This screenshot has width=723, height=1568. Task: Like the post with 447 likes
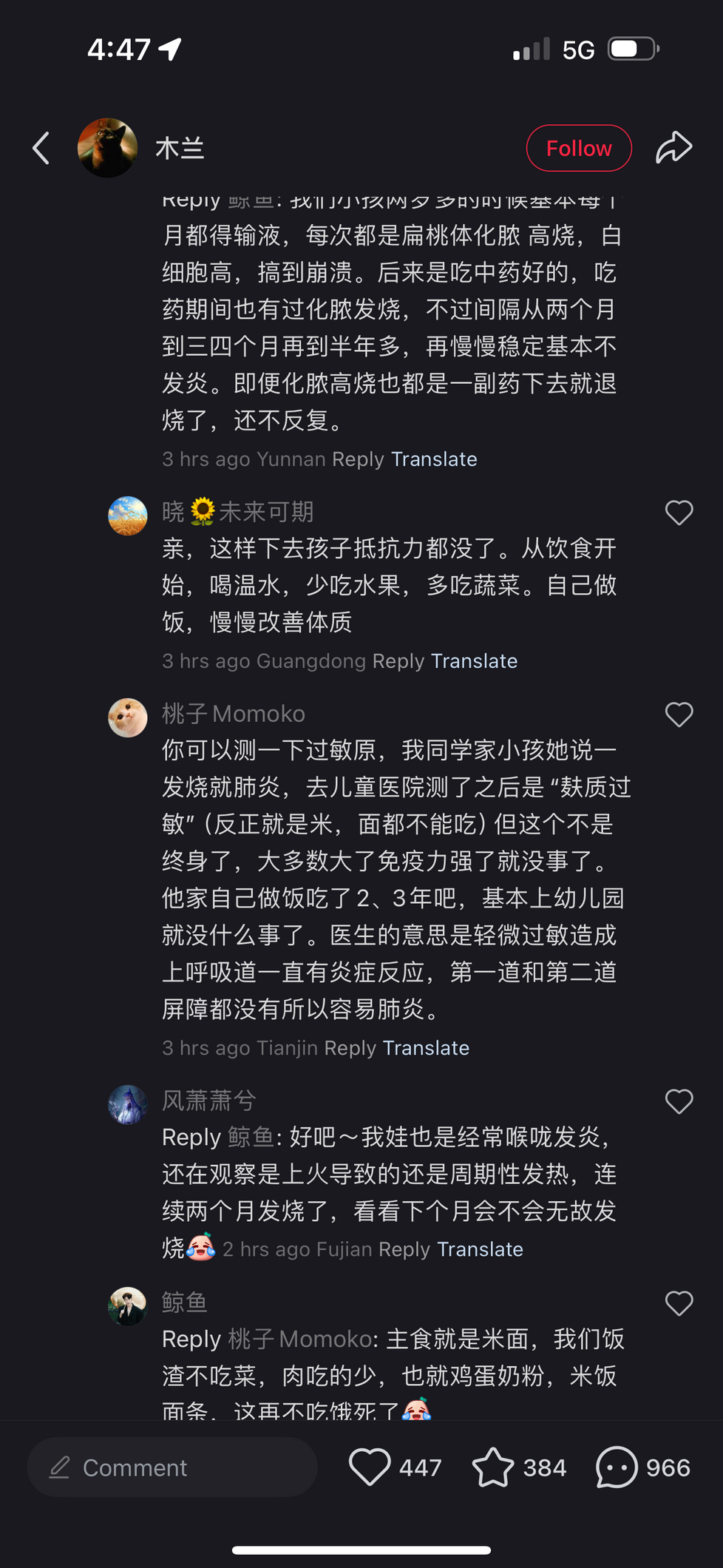pyautogui.click(x=370, y=1467)
